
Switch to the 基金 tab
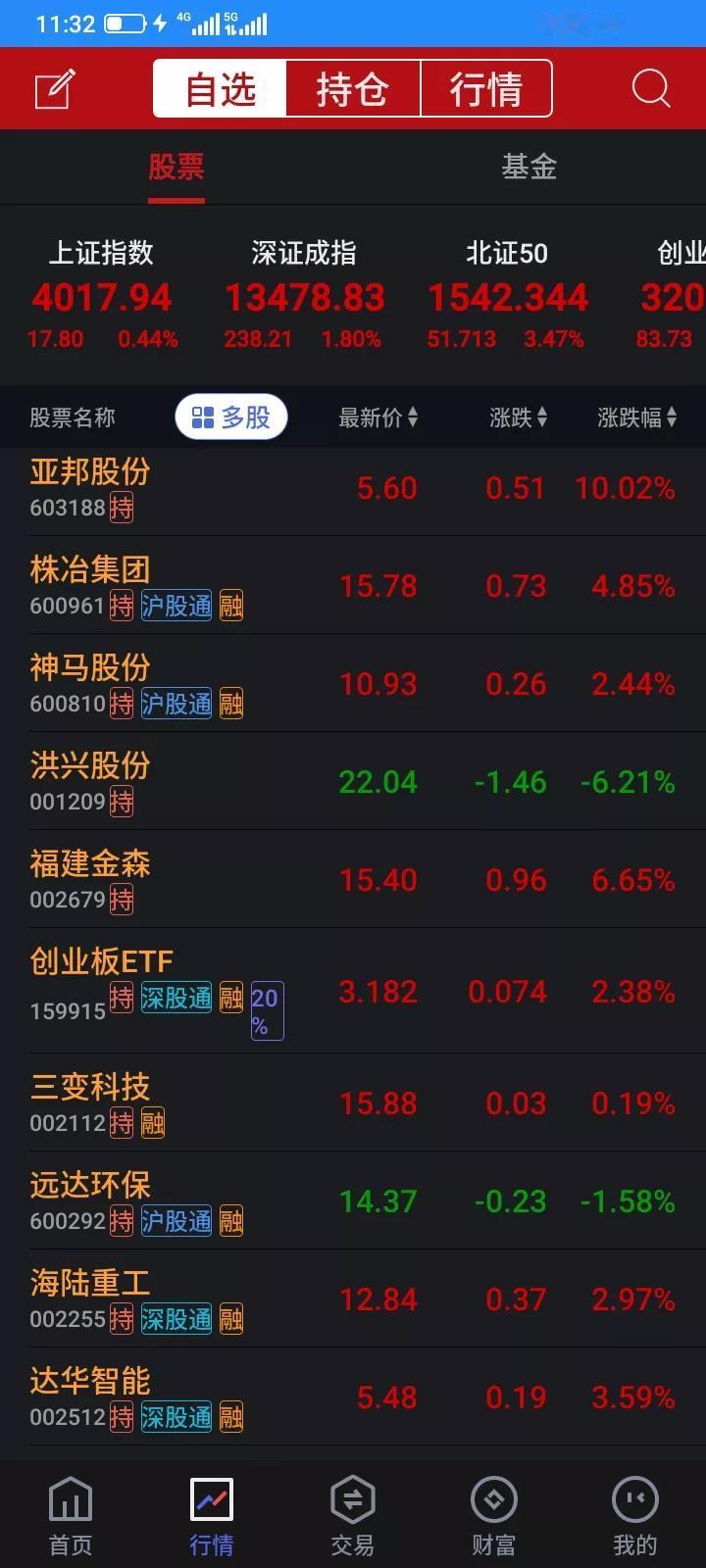[529, 168]
